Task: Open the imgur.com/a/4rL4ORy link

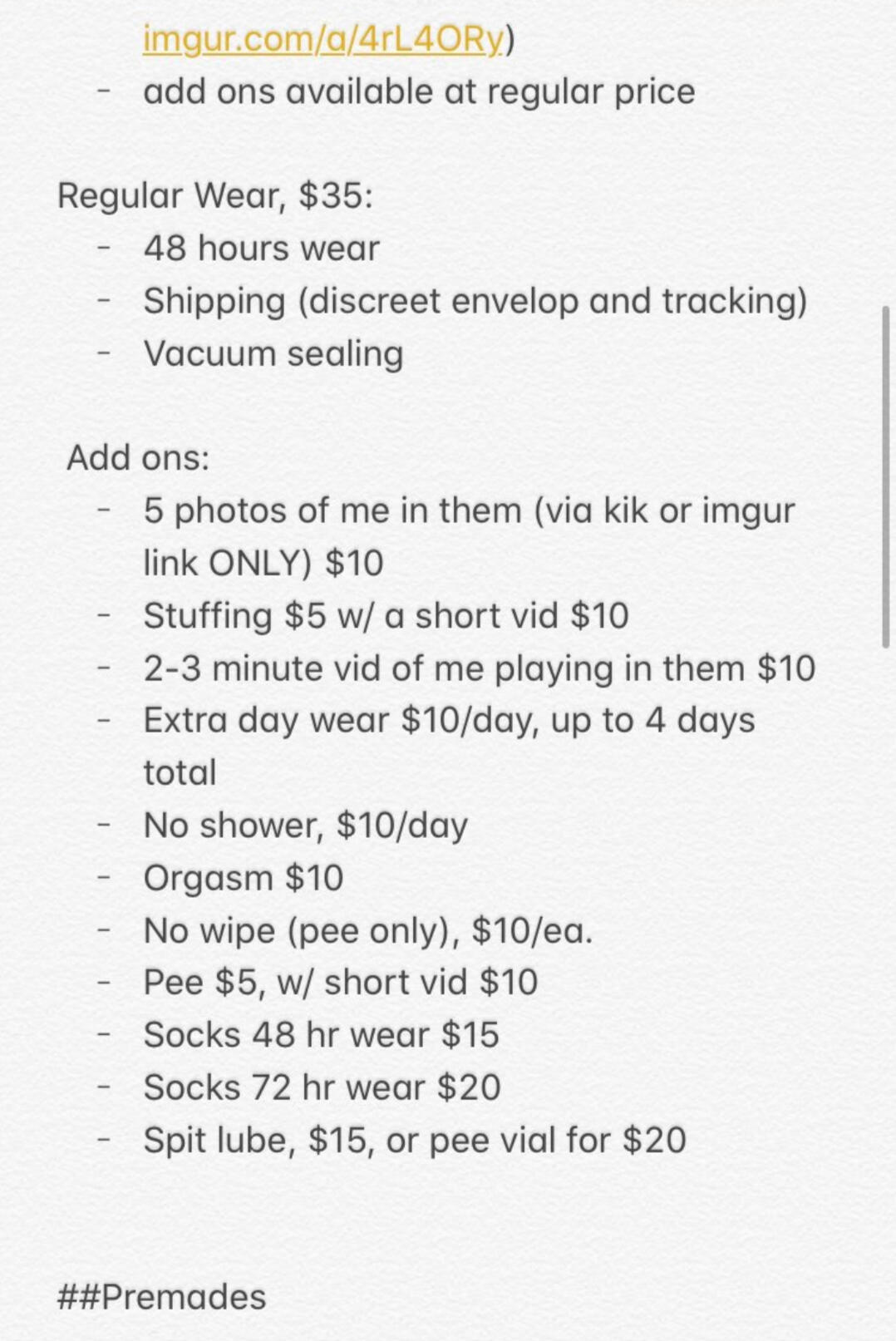Action: [323, 38]
